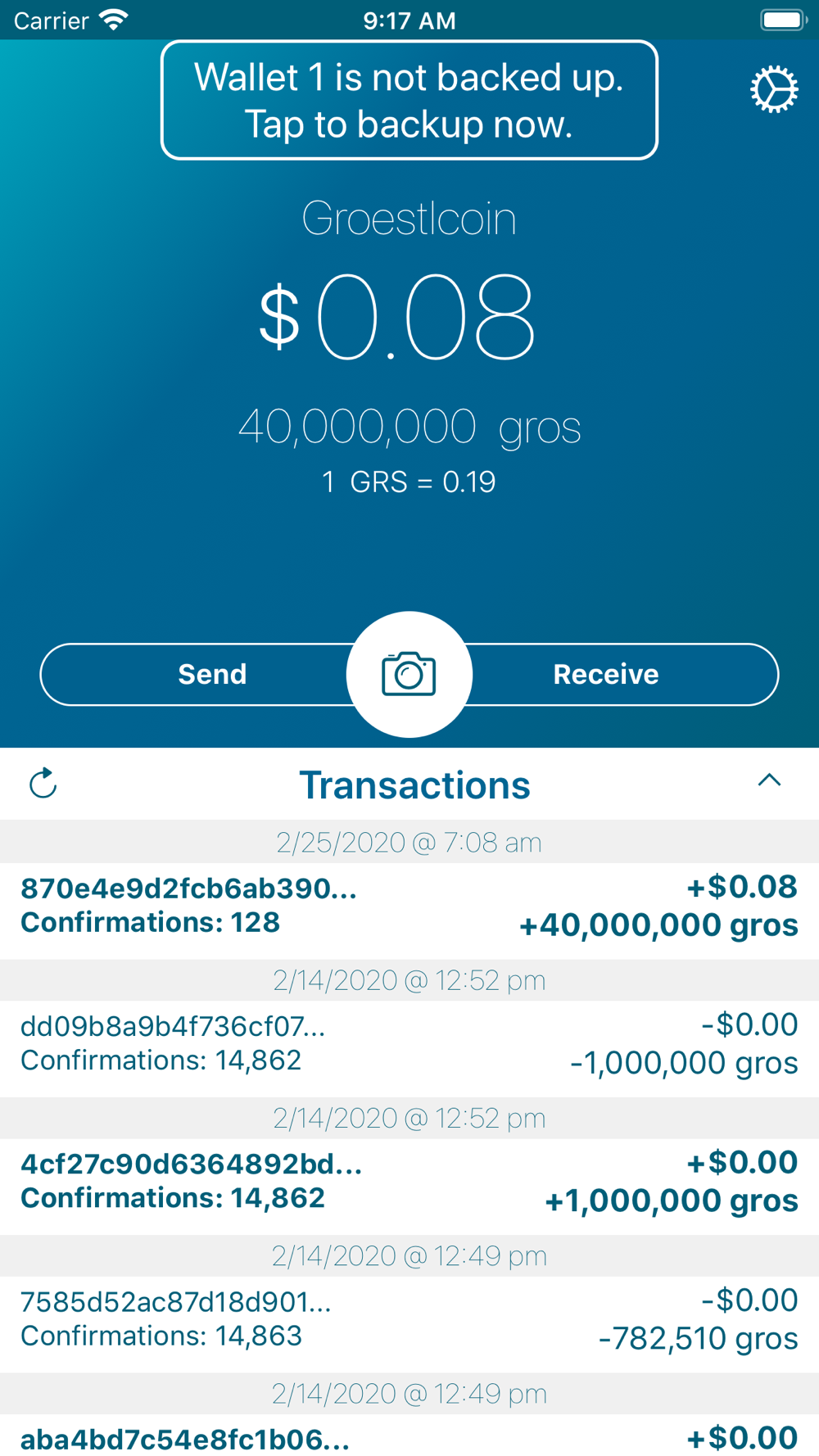This screenshot has height=1456, width=819.
Task: View transaction dd09b8a9b4f736cf07 details
Action: point(409,1044)
